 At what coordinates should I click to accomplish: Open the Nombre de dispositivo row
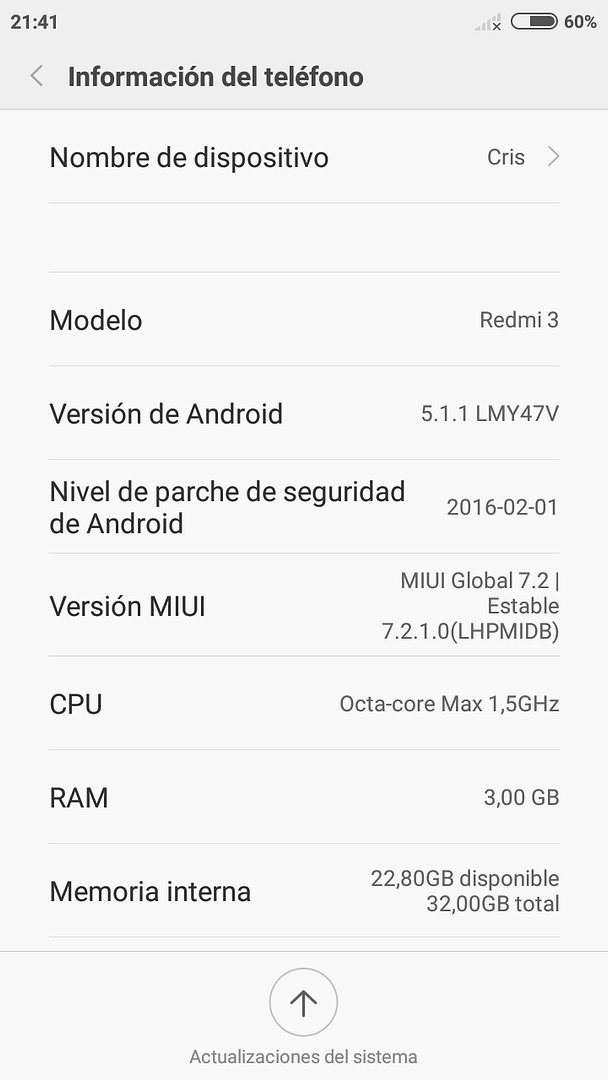coord(304,157)
